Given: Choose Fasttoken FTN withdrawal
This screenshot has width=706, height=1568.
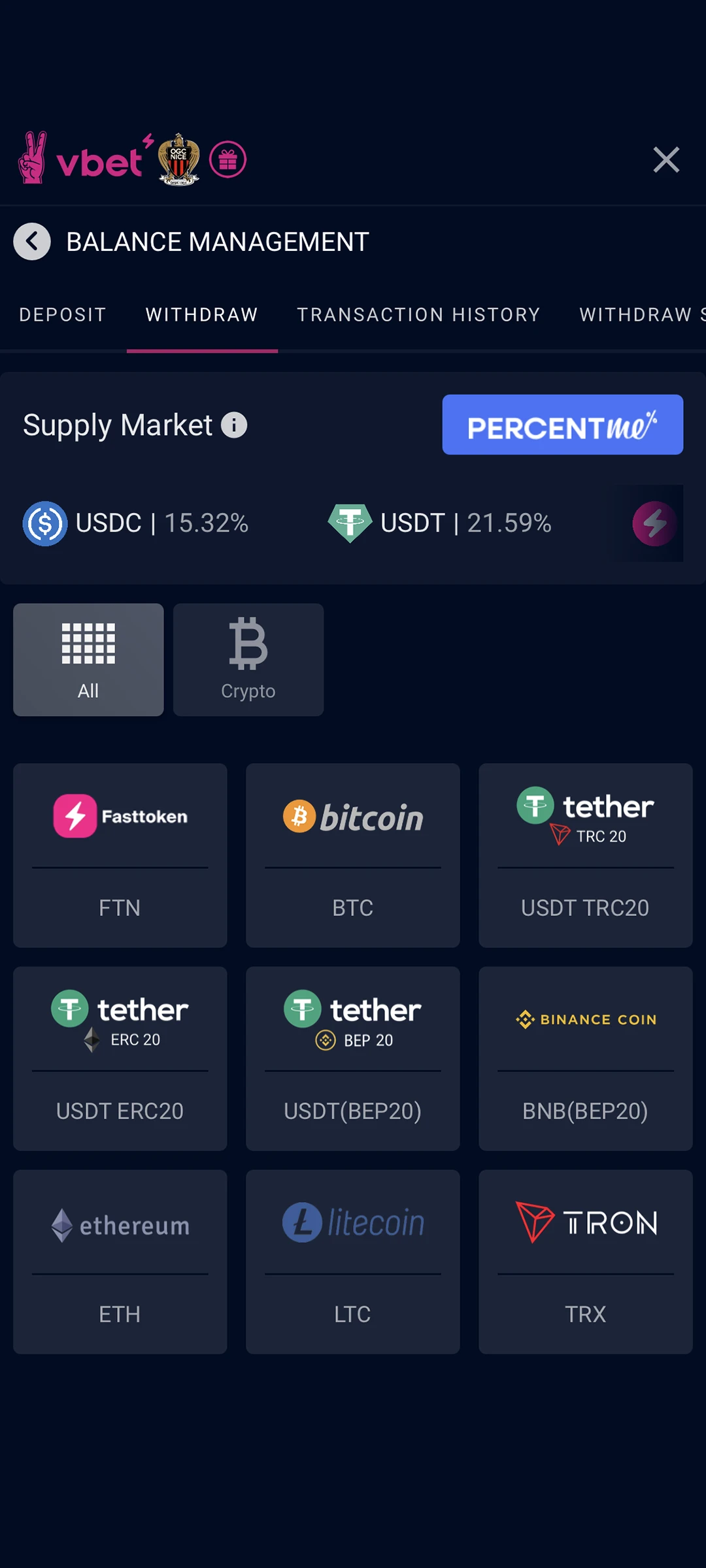Looking at the screenshot, I should click(120, 855).
